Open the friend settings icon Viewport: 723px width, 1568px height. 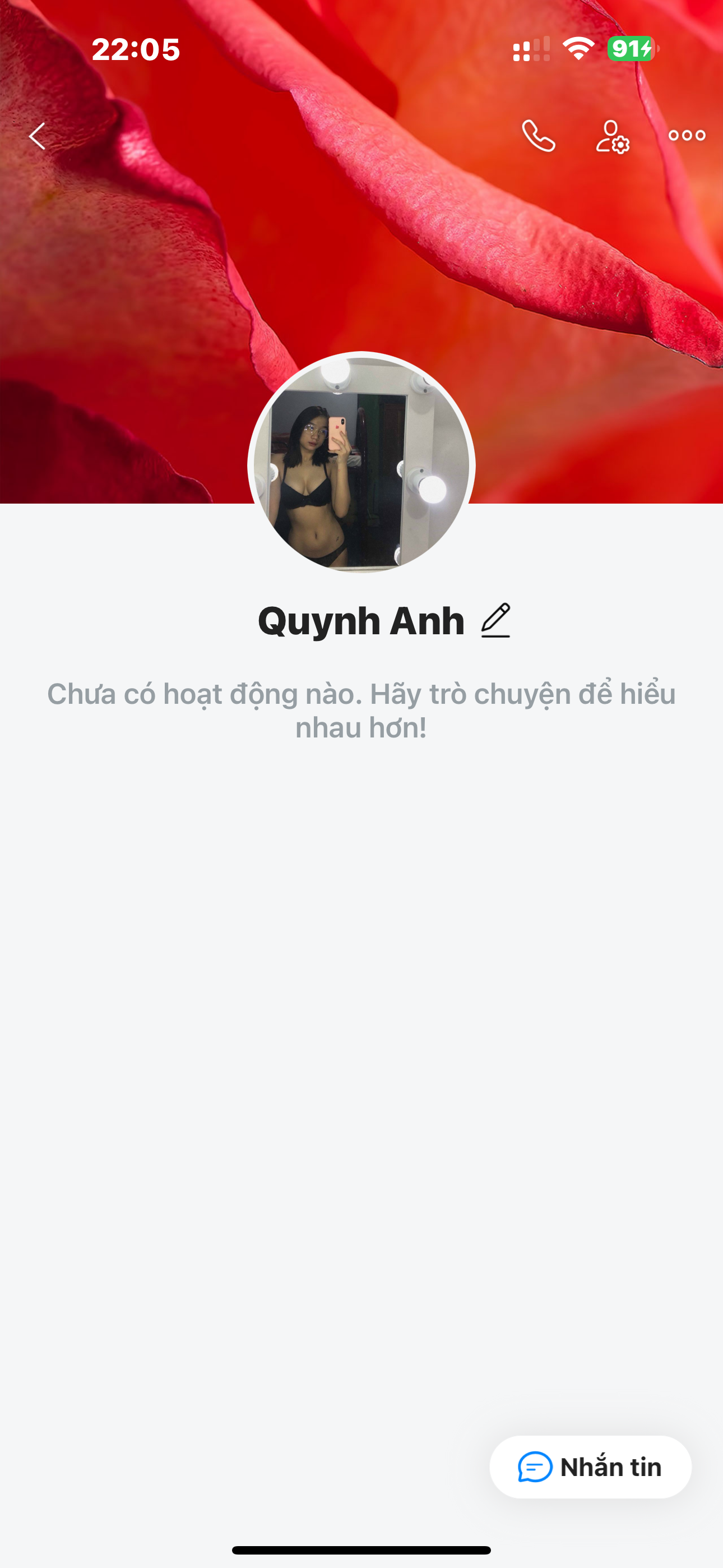[612, 136]
